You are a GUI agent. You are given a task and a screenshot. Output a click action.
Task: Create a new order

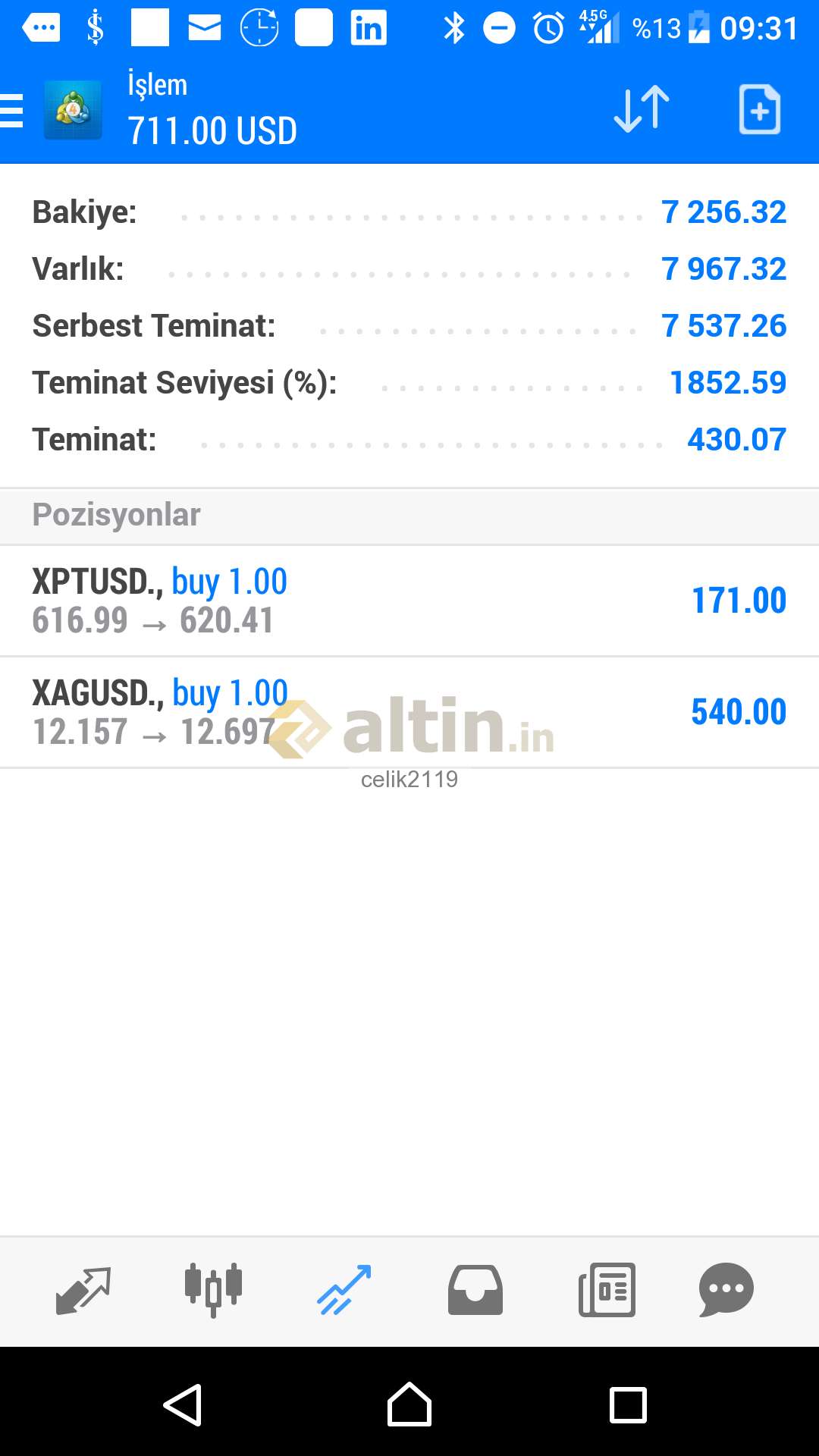tap(759, 110)
